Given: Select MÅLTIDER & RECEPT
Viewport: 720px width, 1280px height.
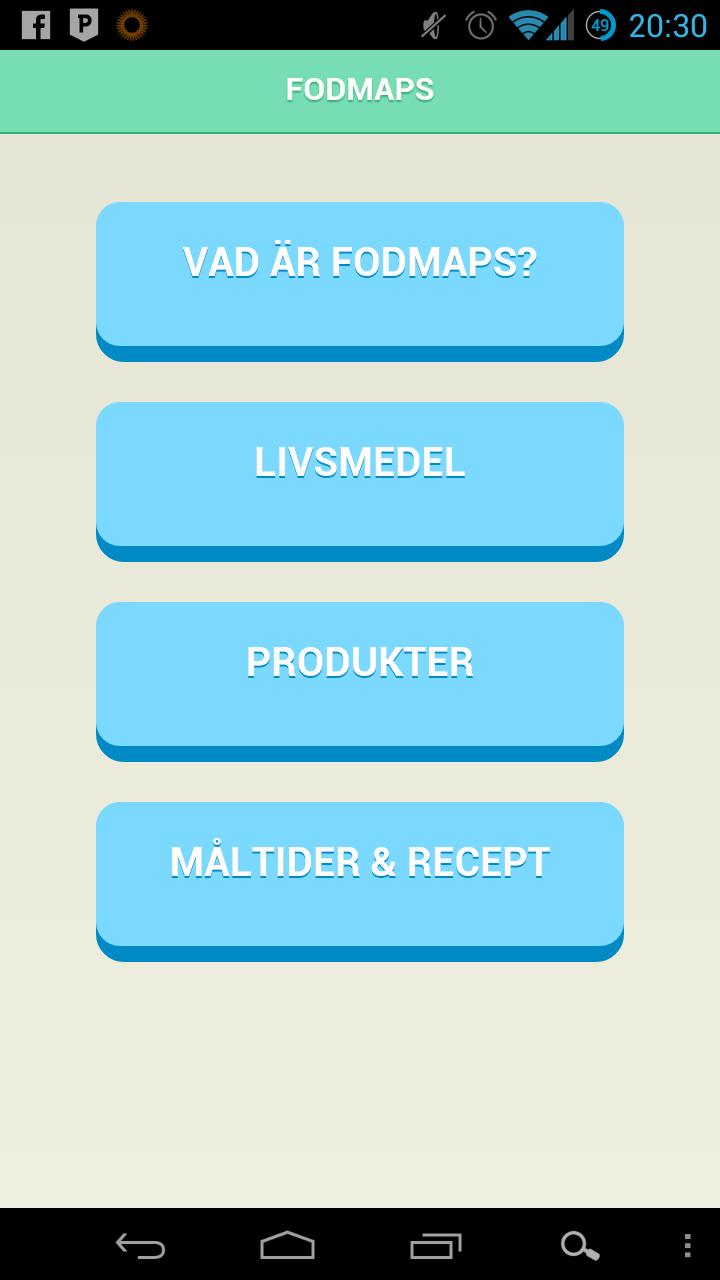Looking at the screenshot, I should pos(360,875).
